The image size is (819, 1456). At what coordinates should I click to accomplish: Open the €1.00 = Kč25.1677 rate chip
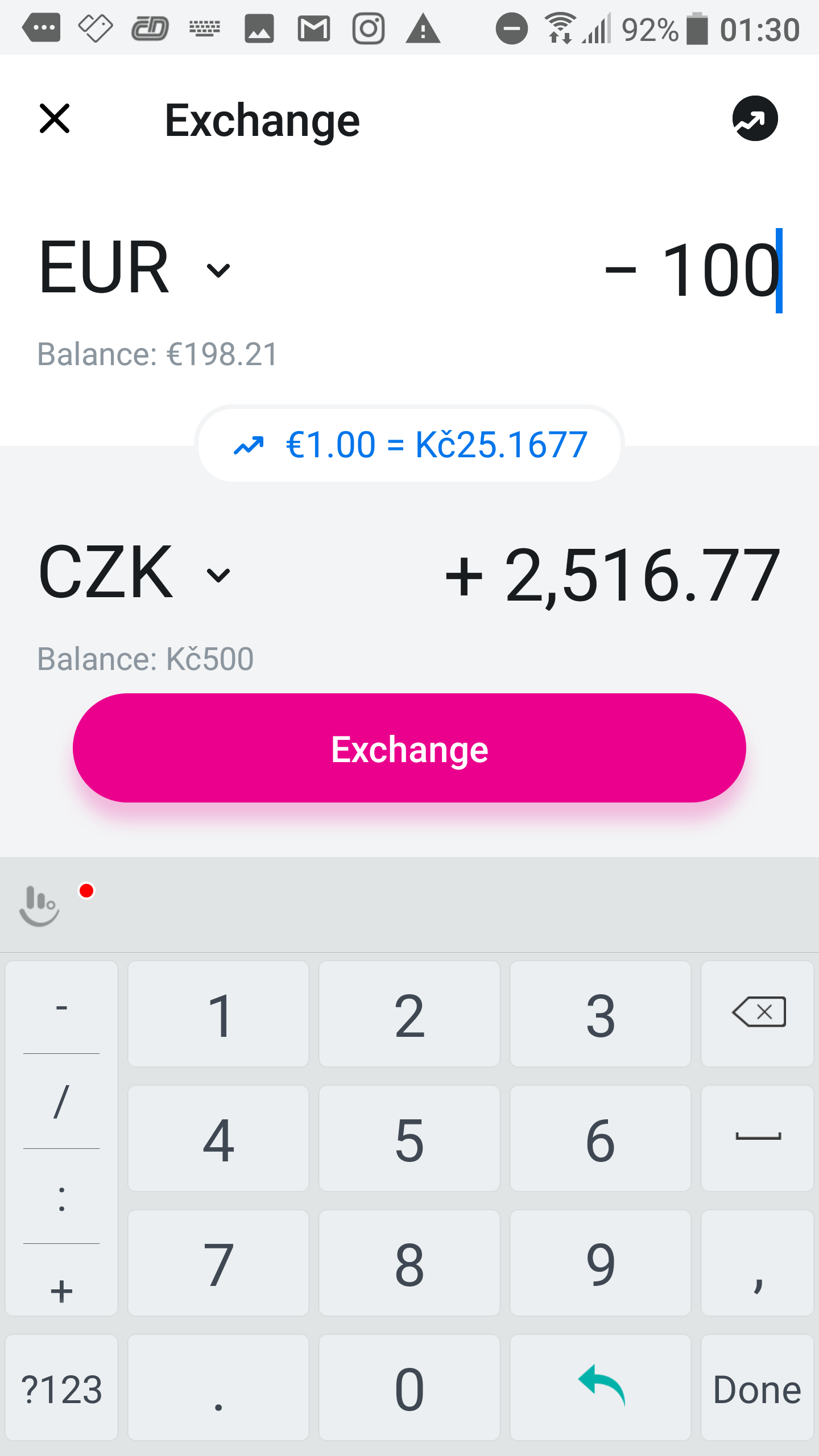(x=409, y=444)
